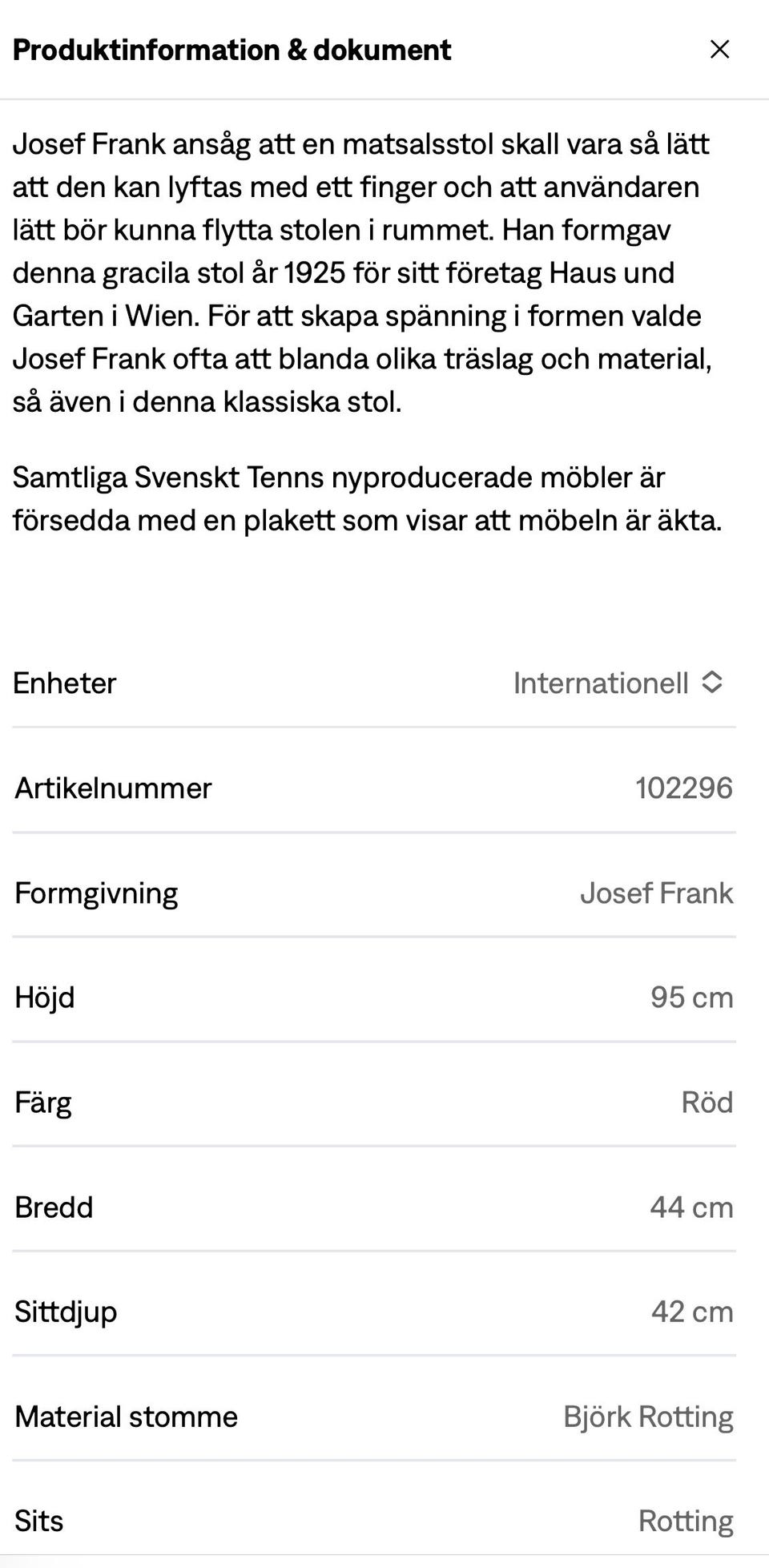This screenshot has width=769, height=1568.
Task: Close the Produktinformation & dokument panel
Action: (x=719, y=50)
